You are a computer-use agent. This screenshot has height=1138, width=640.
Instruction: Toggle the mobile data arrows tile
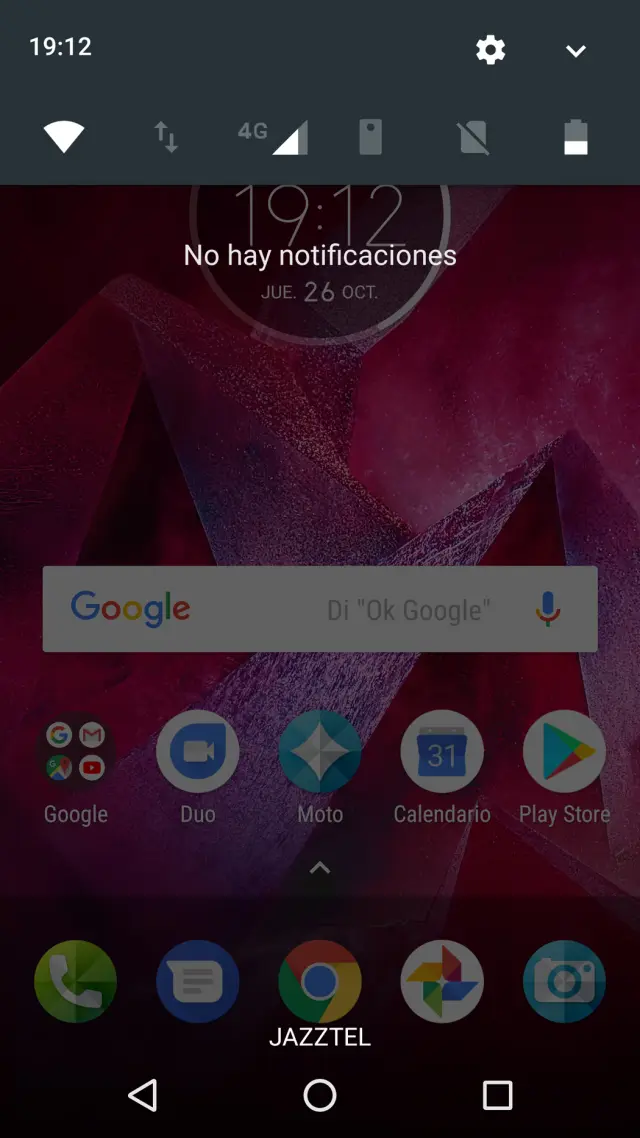point(166,136)
